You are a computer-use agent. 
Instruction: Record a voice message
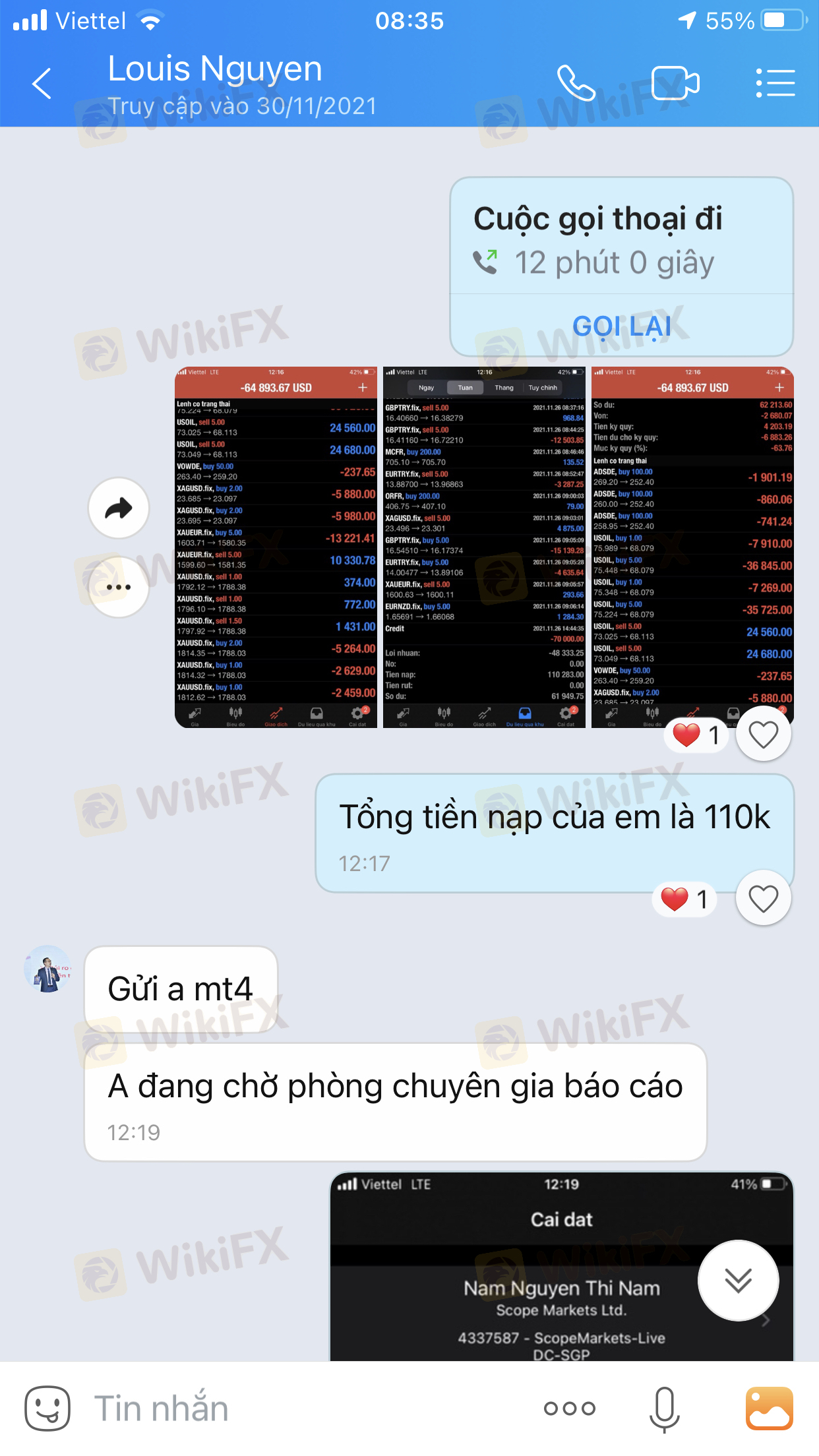pos(664,1409)
